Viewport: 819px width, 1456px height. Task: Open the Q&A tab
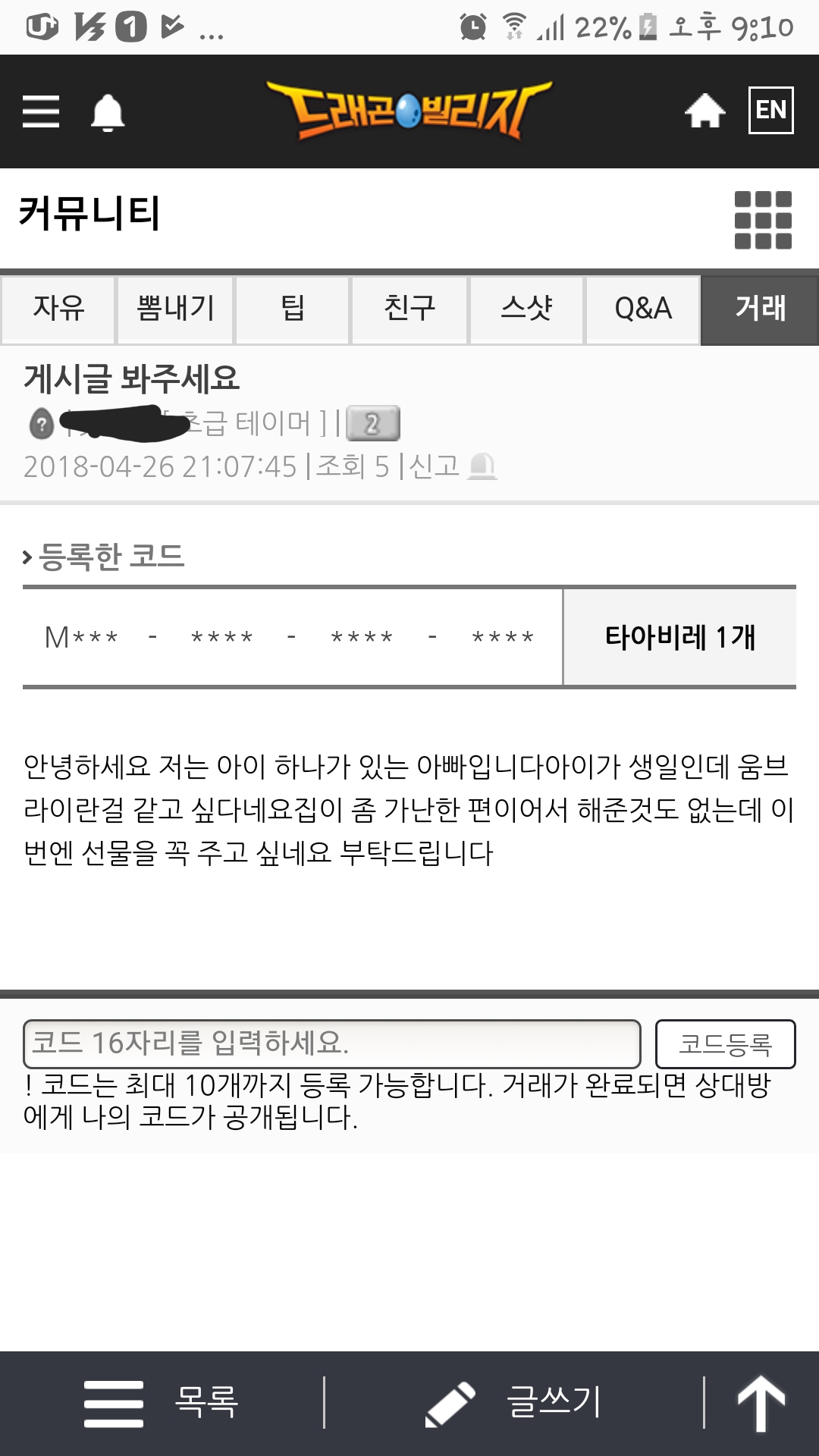click(643, 309)
